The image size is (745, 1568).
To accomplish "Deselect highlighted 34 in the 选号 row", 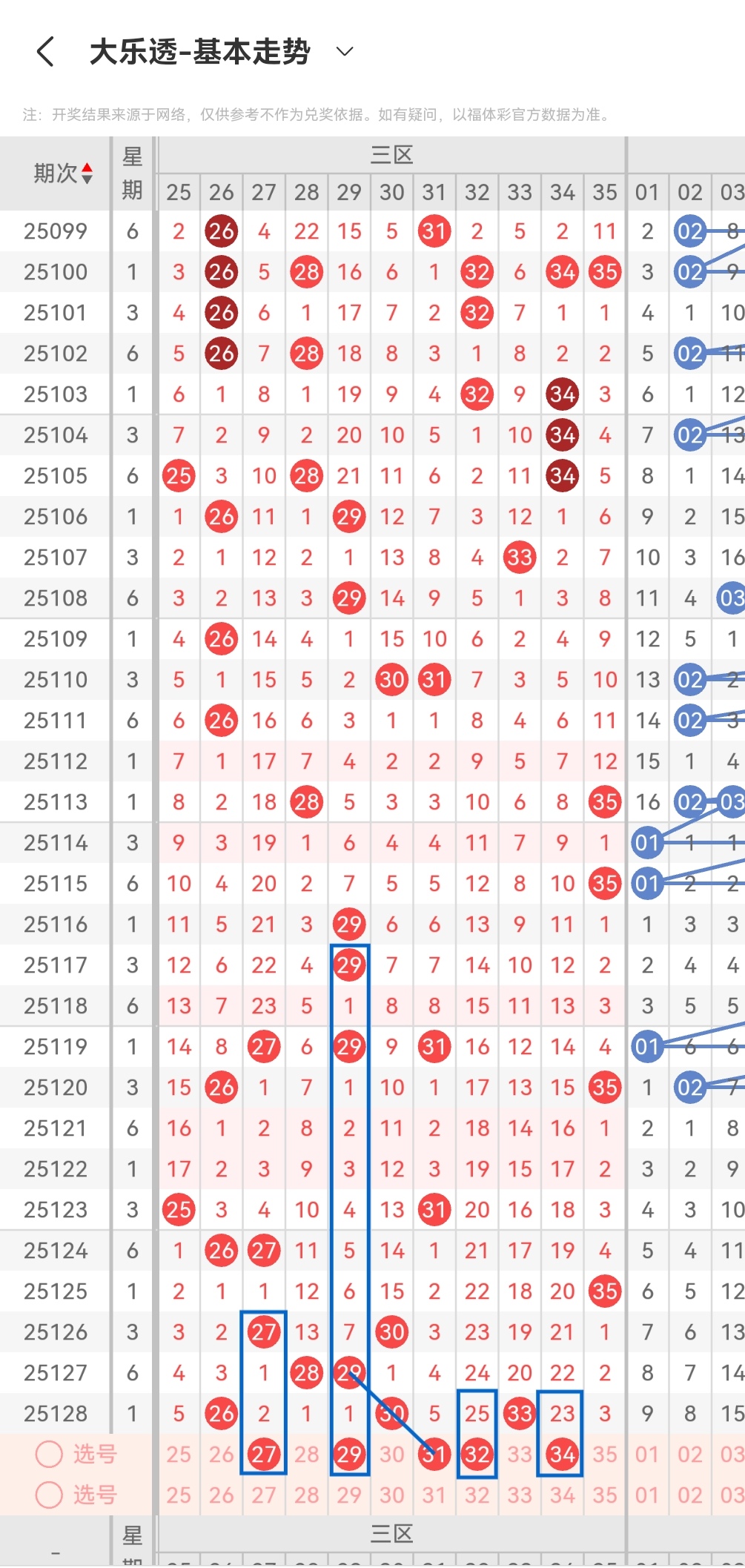I will click(562, 1454).
